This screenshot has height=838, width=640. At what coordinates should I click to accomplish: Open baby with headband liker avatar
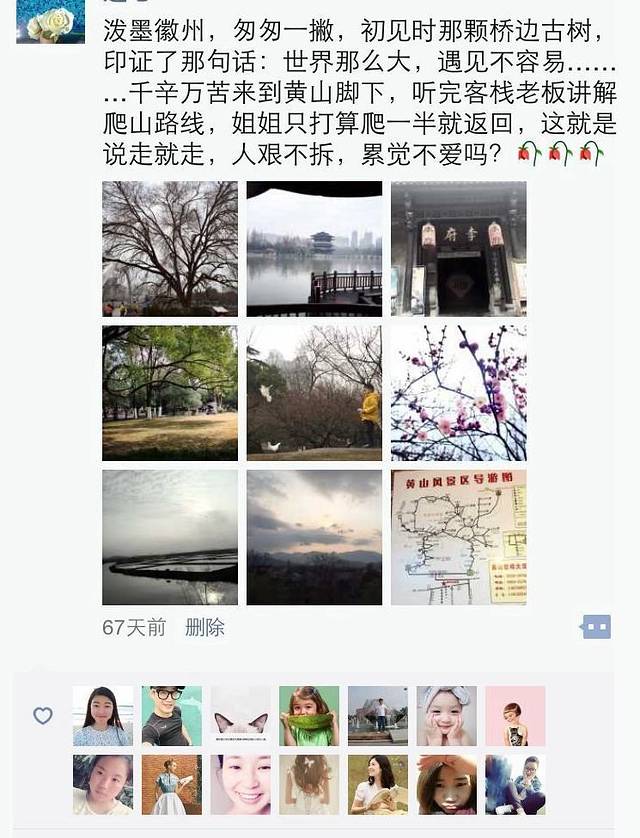click(446, 715)
